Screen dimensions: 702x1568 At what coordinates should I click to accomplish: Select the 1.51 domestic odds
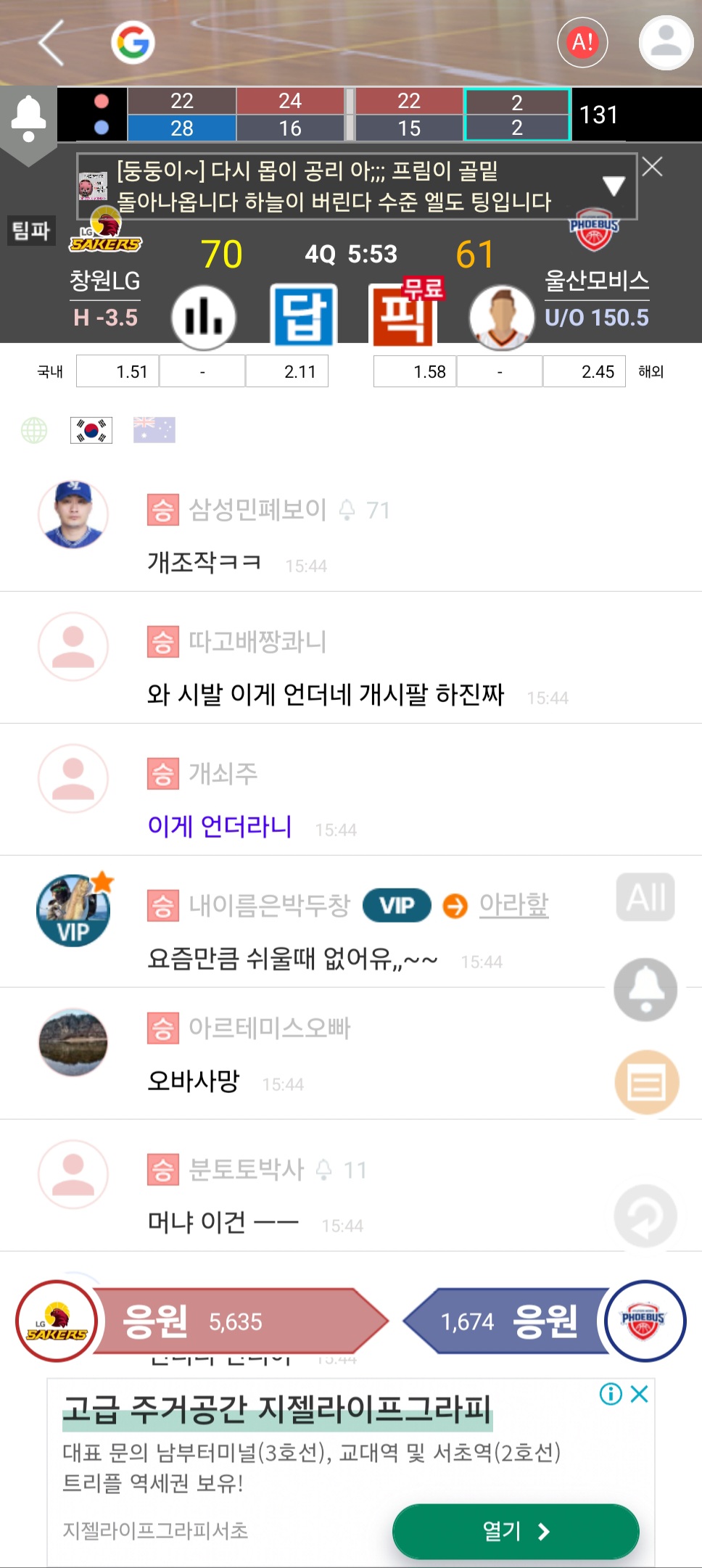pyautogui.click(x=117, y=372)
